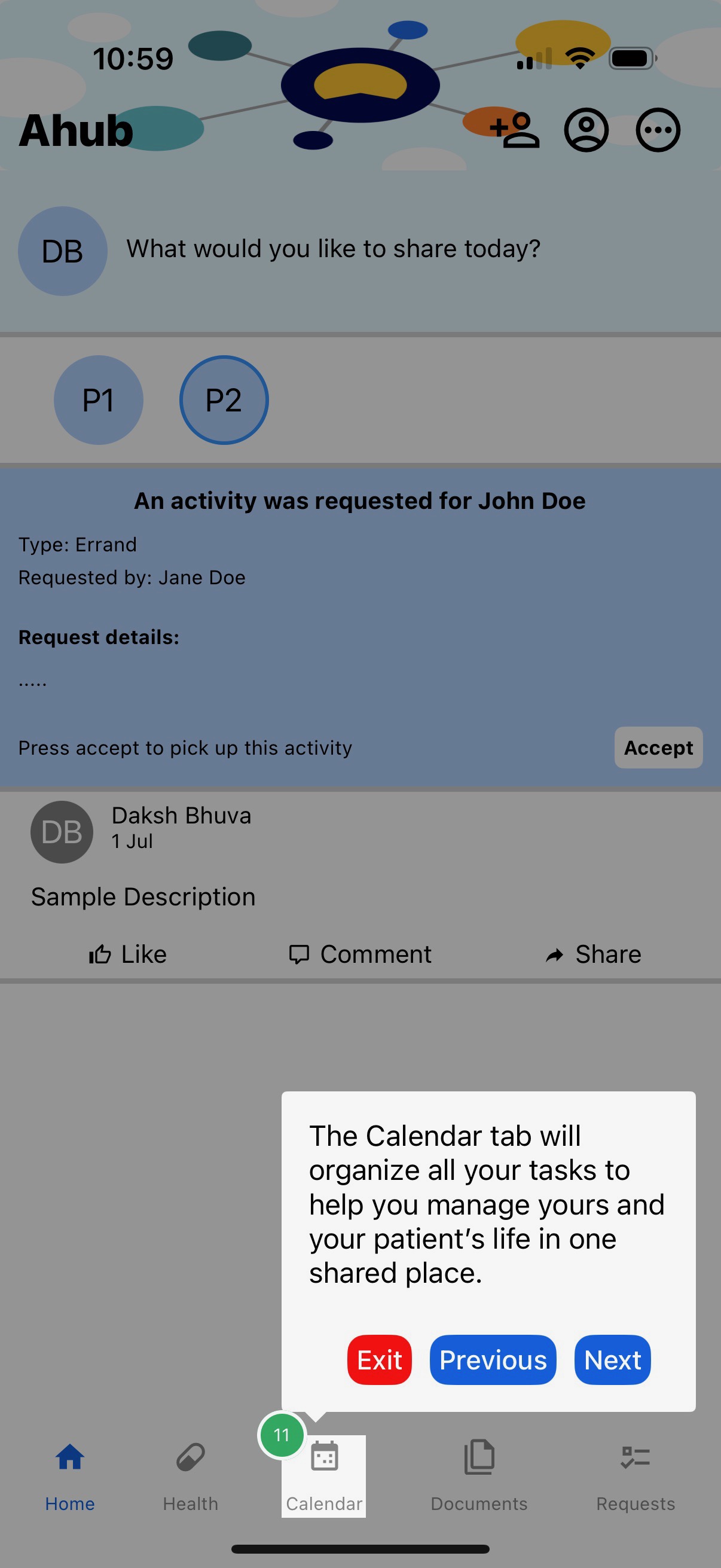Tap Next in the Calendar tour tooltip

(x=612, y=1360)
